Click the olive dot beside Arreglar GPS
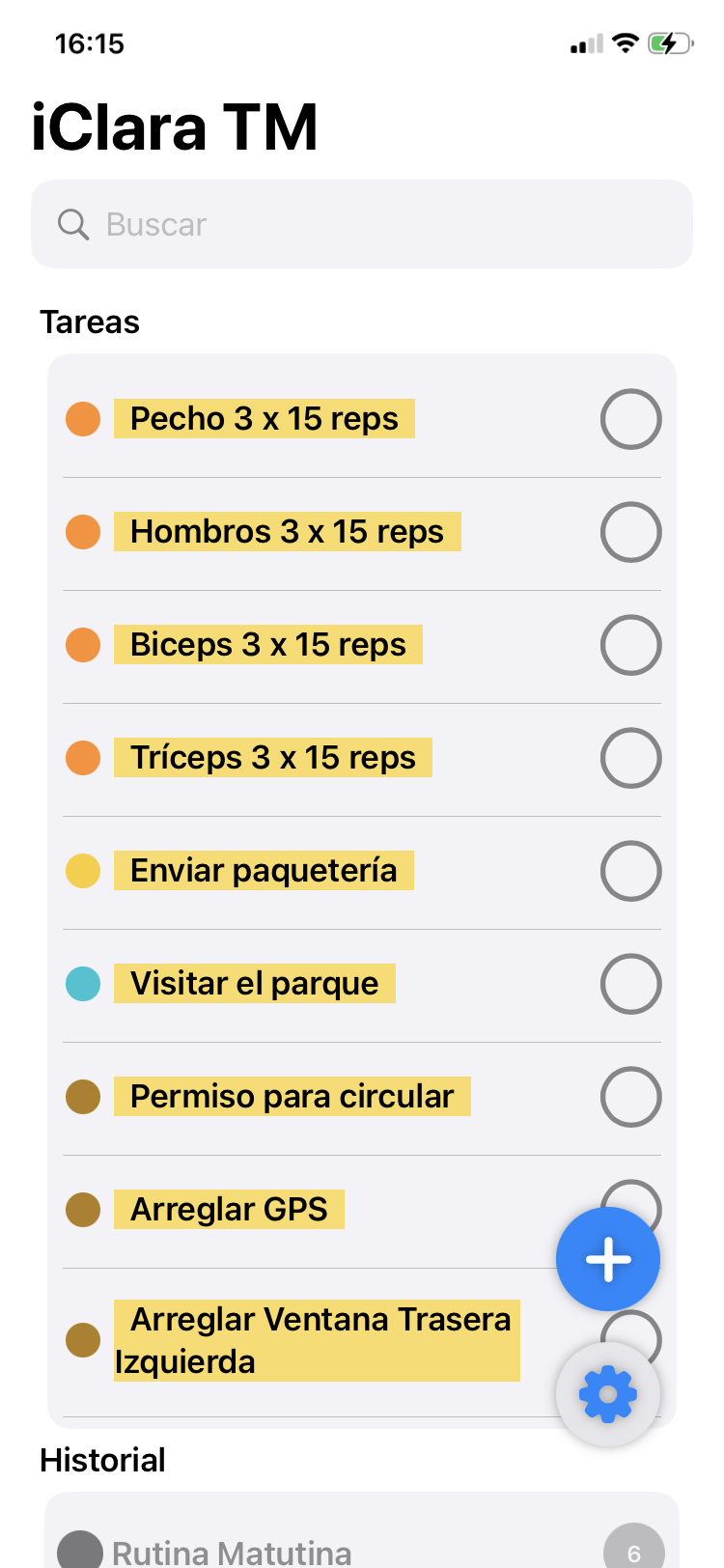This screenshot has height=1568, width=724. tap(83, 1209)
